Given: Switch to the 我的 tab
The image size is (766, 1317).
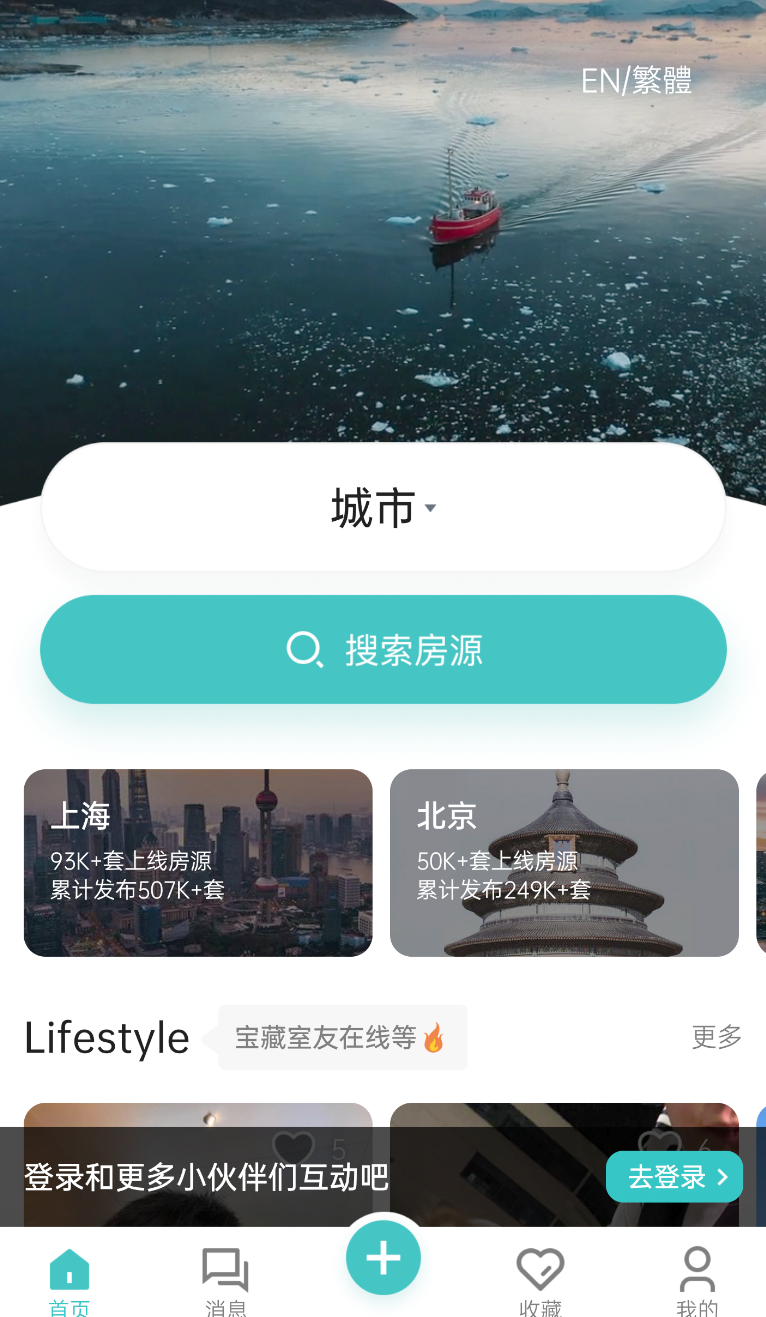Looking at the screenshot, I should 697,1282.
